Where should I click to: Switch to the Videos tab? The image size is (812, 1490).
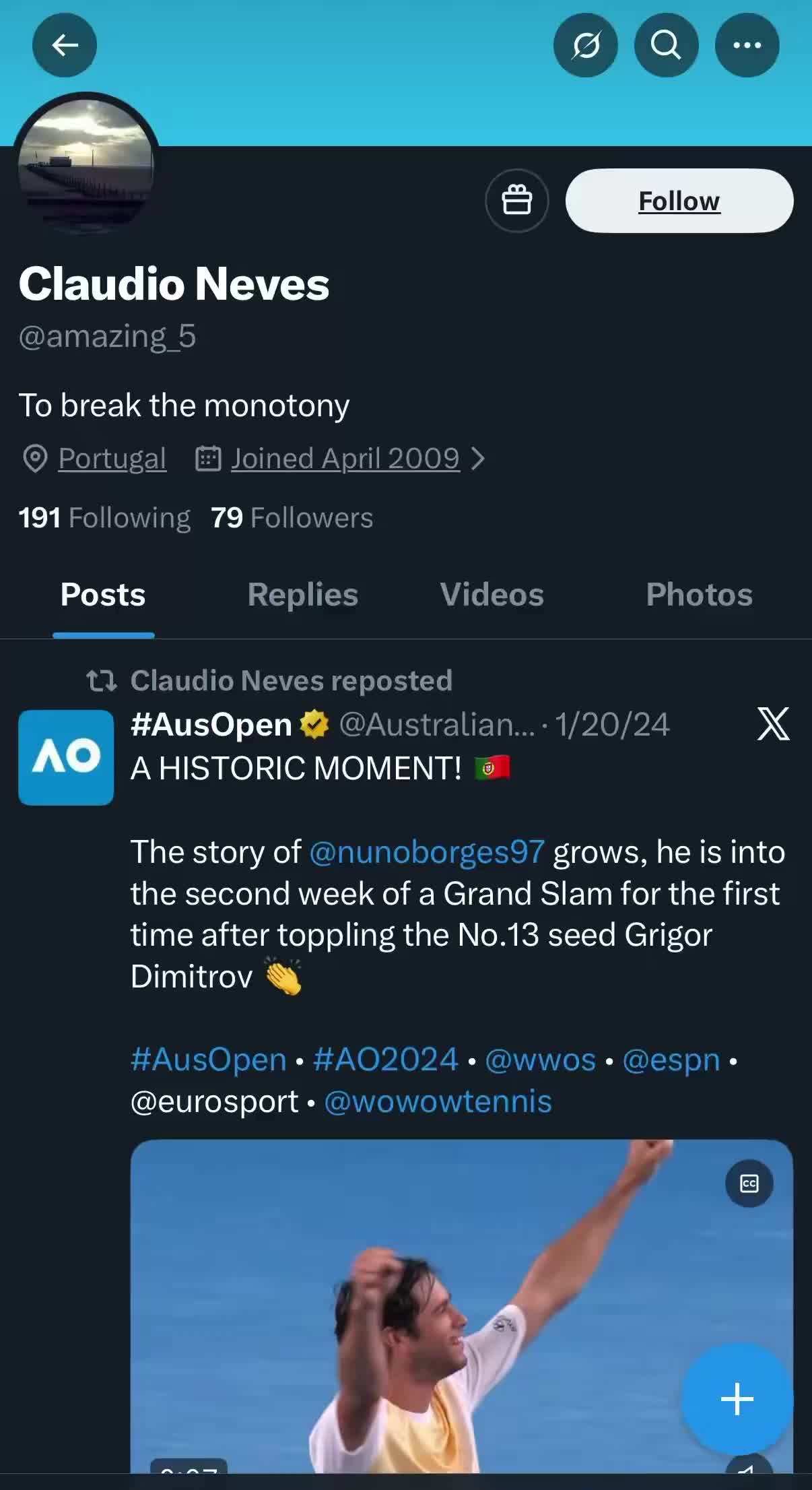[x=492, y=595]
